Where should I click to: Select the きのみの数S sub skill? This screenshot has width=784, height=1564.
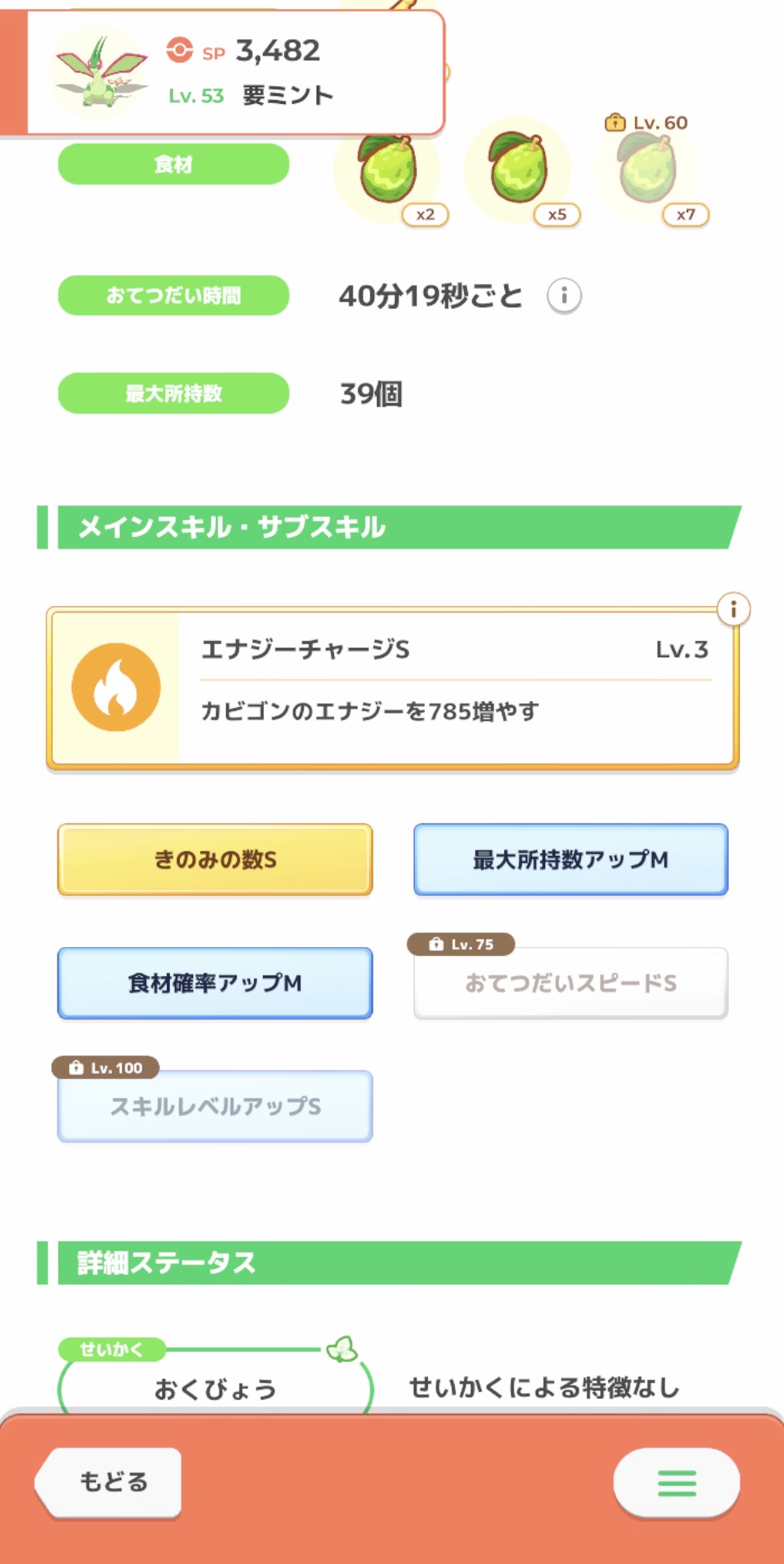point(215,860)
